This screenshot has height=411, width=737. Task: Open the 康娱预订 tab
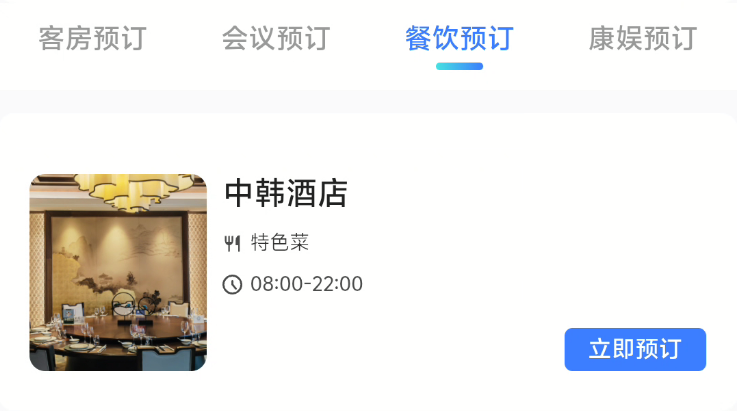[642, 39]
